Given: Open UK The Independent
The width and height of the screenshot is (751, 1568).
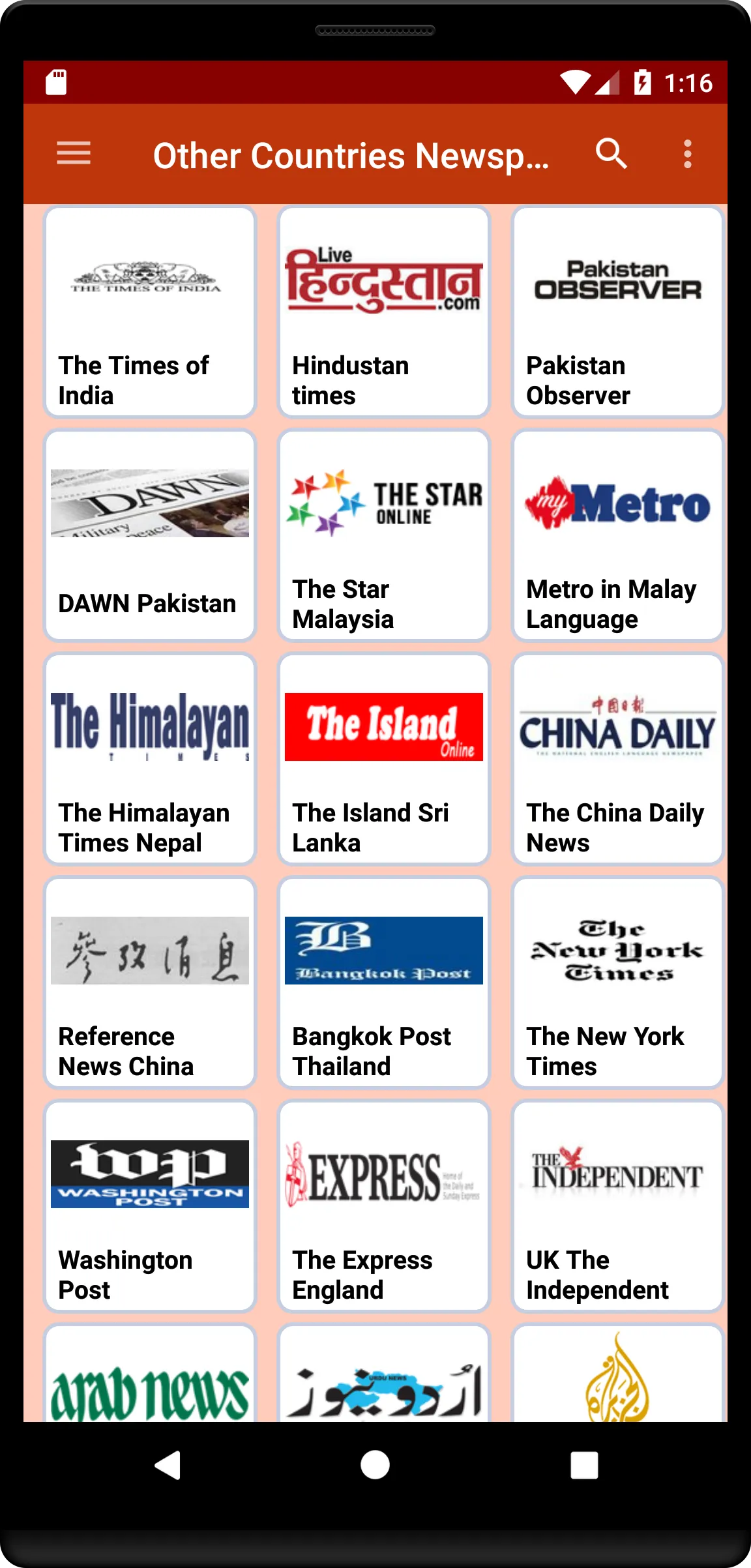Looking at the screenshot, I should pyautogui.click(x=618, y=1207).
